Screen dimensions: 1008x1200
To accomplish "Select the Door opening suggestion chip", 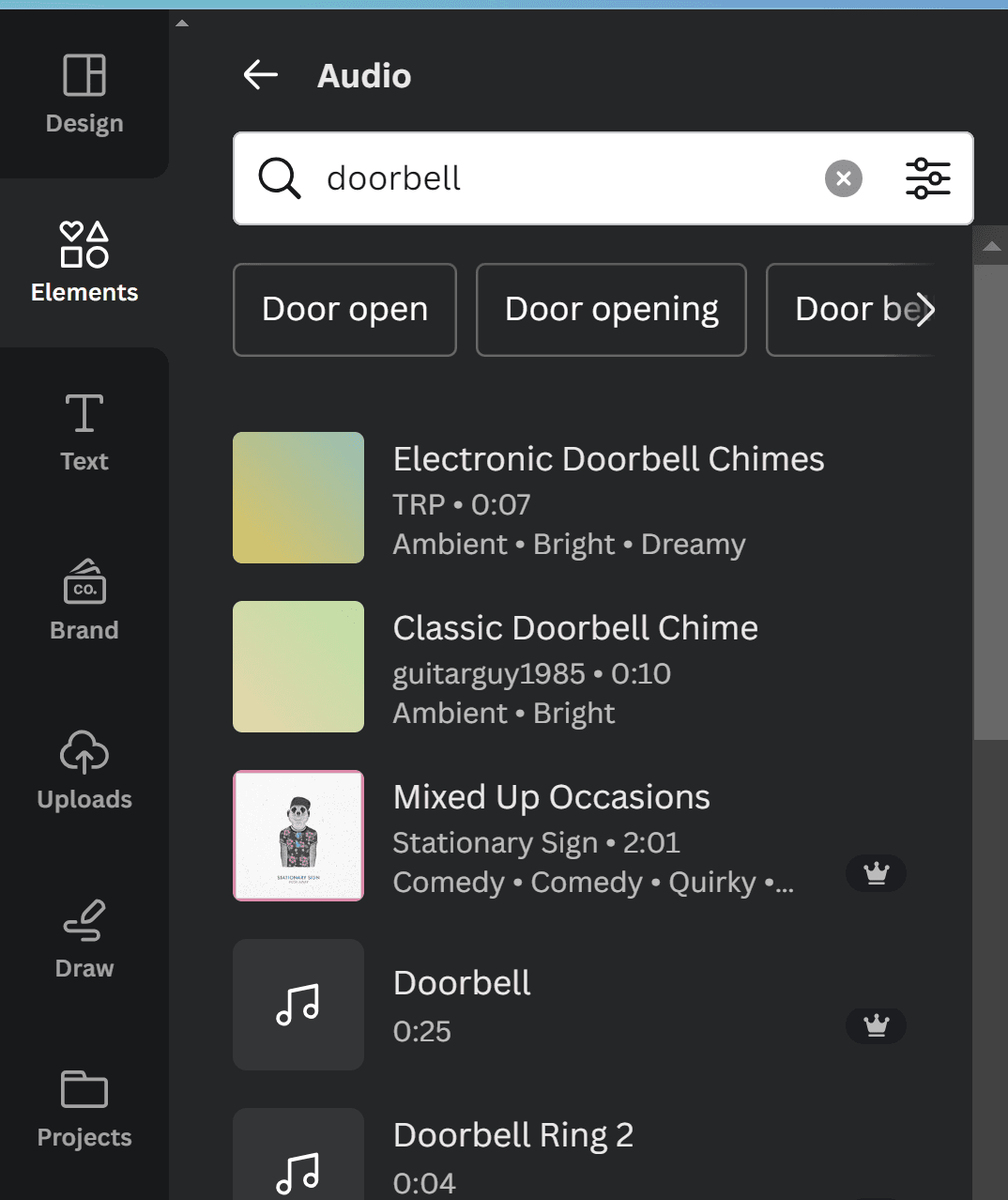I will click(x=611, y=310).
